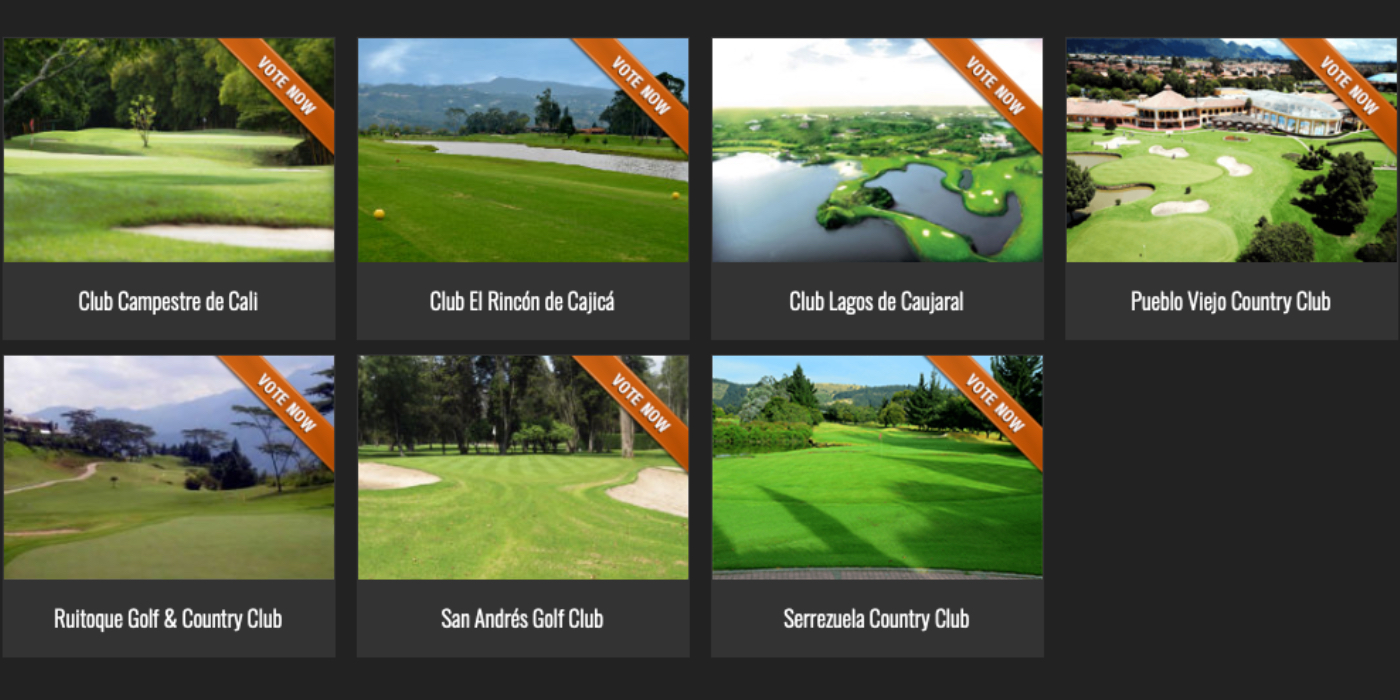This screenshot has height=700, width=1400.
Task: Select the San Andrés Golf Club card
Action: 522,507
